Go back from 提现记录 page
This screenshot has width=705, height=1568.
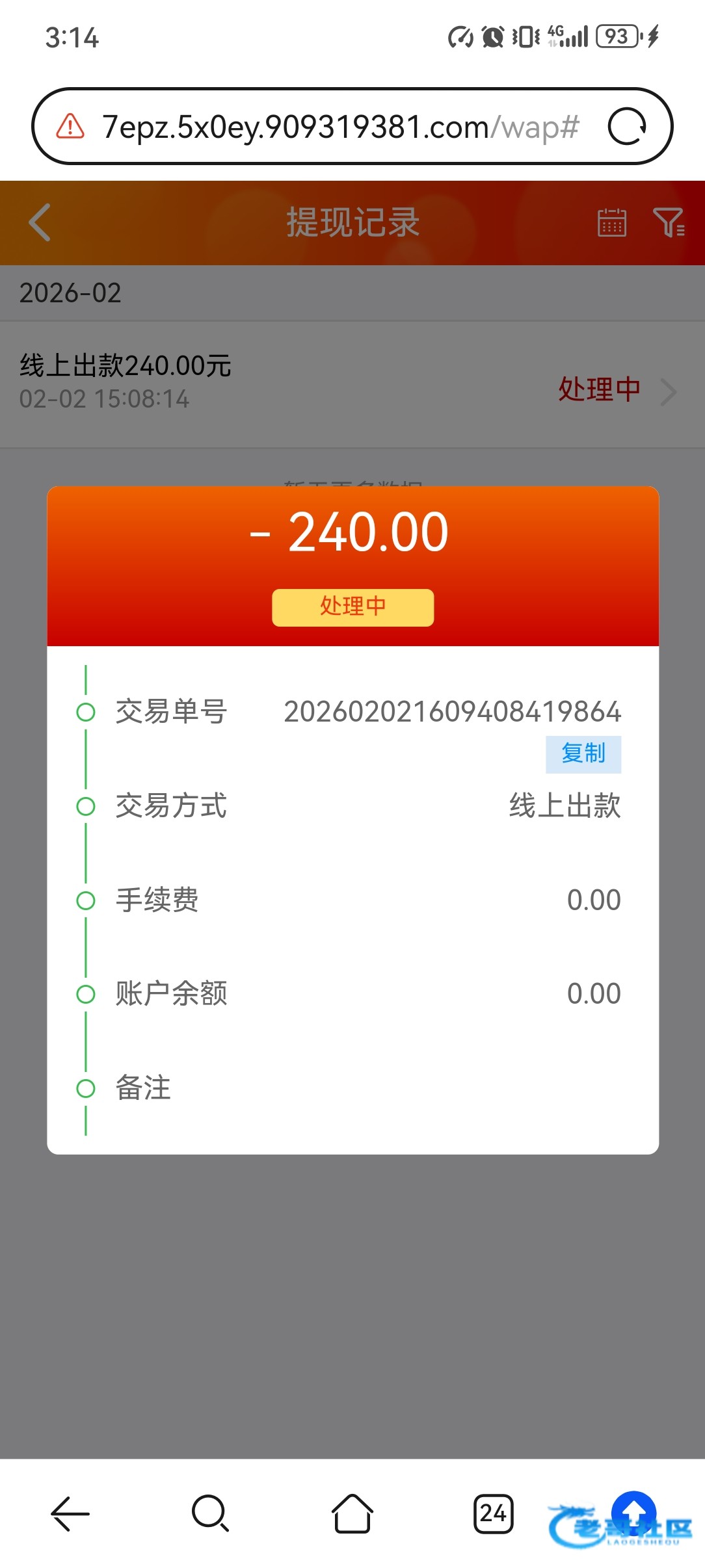click(x=40, y=222)
